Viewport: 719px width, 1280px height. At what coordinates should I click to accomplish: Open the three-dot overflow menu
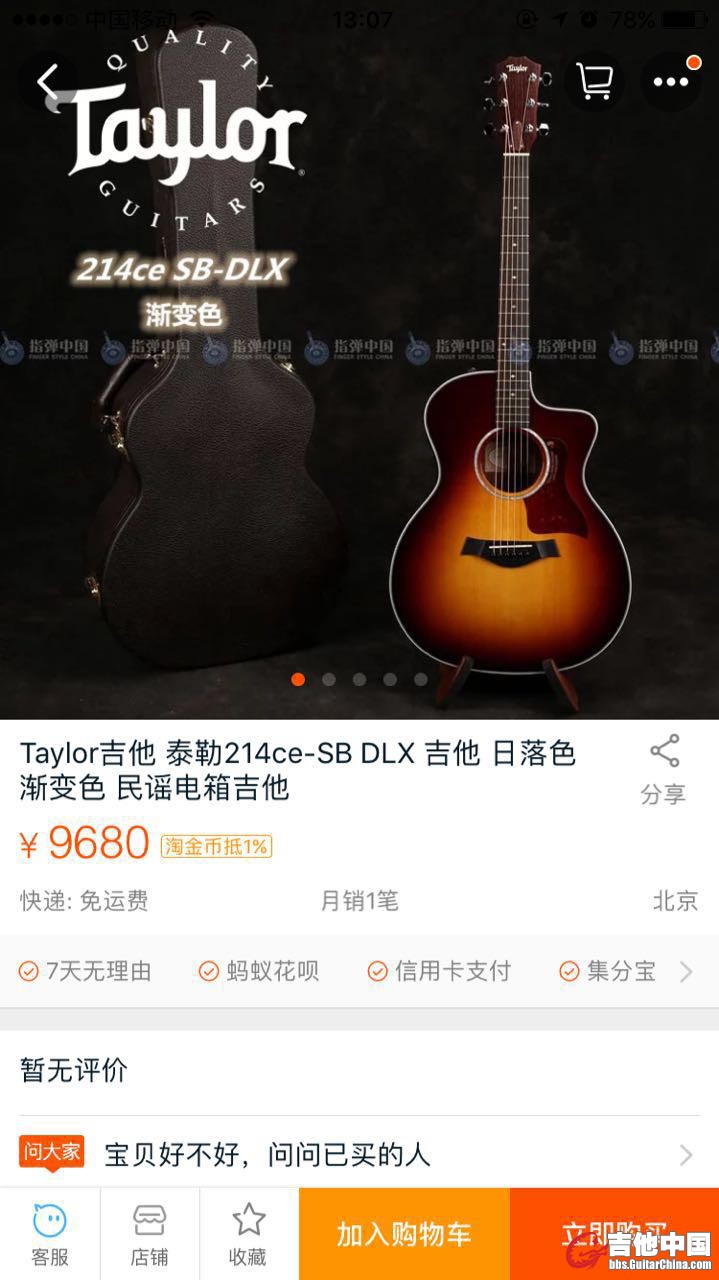(x=670, y=82)
